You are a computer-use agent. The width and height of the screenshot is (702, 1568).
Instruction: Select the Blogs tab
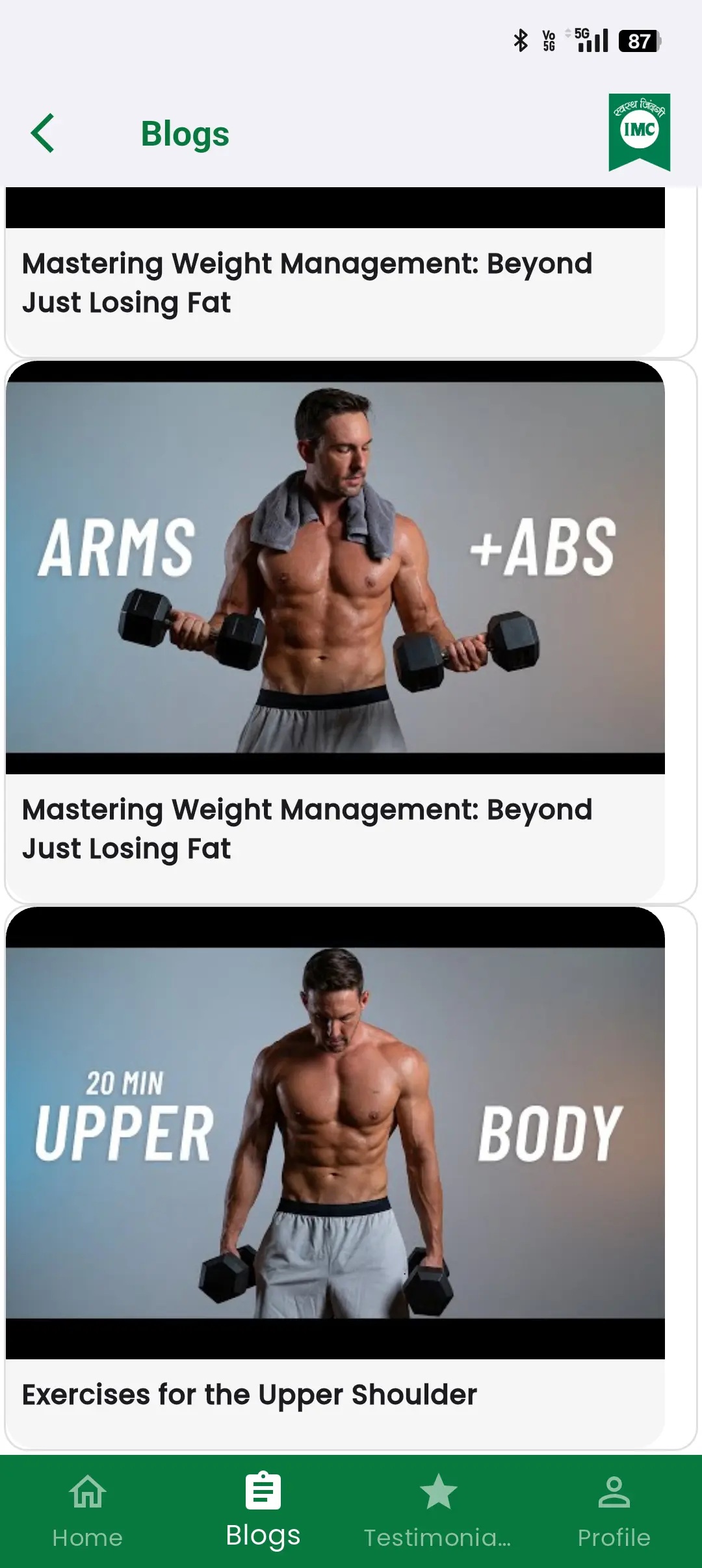point(263,1511)
